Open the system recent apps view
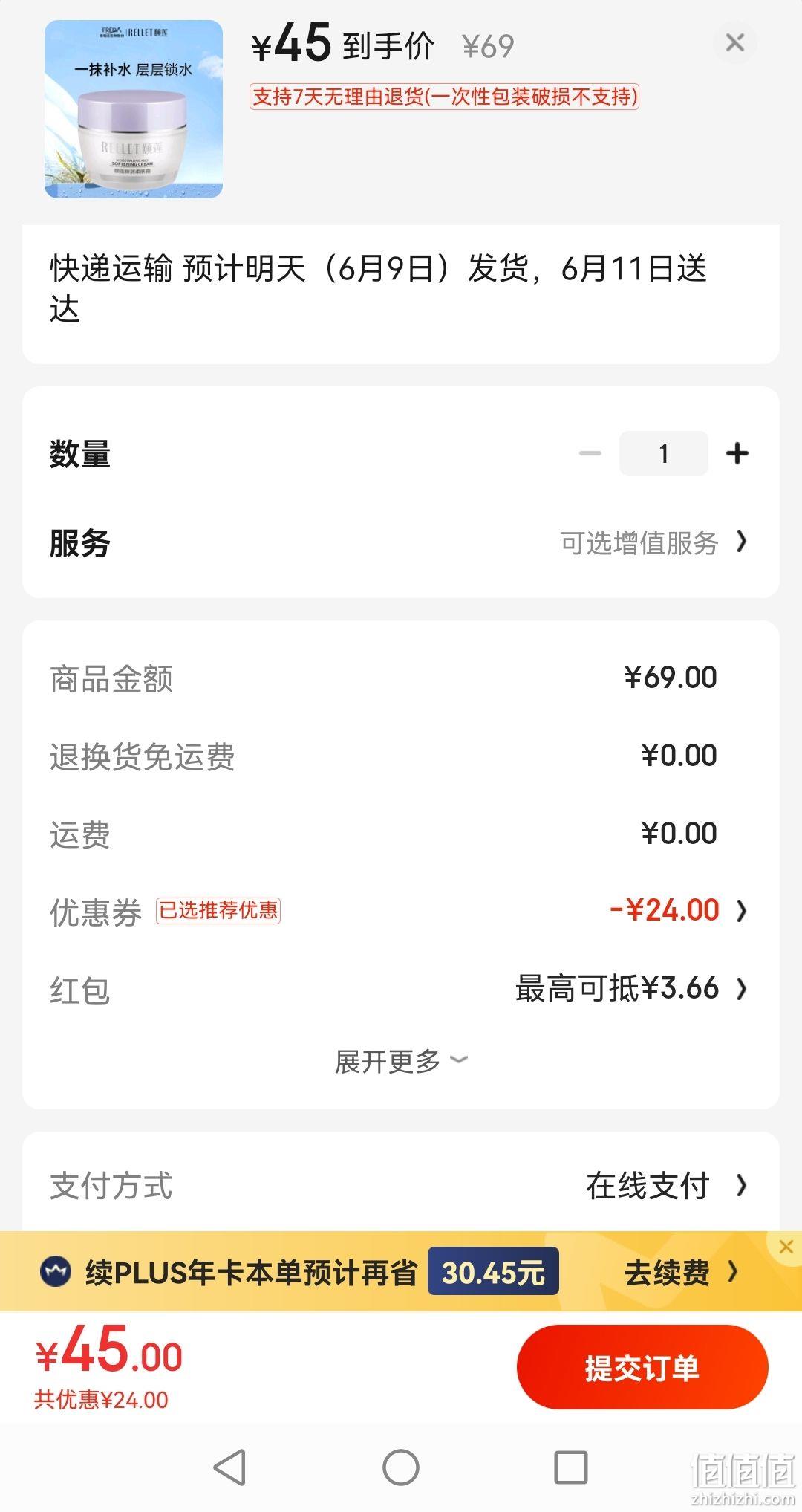This screenshot has width=802, height=1512. point(571,1467)
